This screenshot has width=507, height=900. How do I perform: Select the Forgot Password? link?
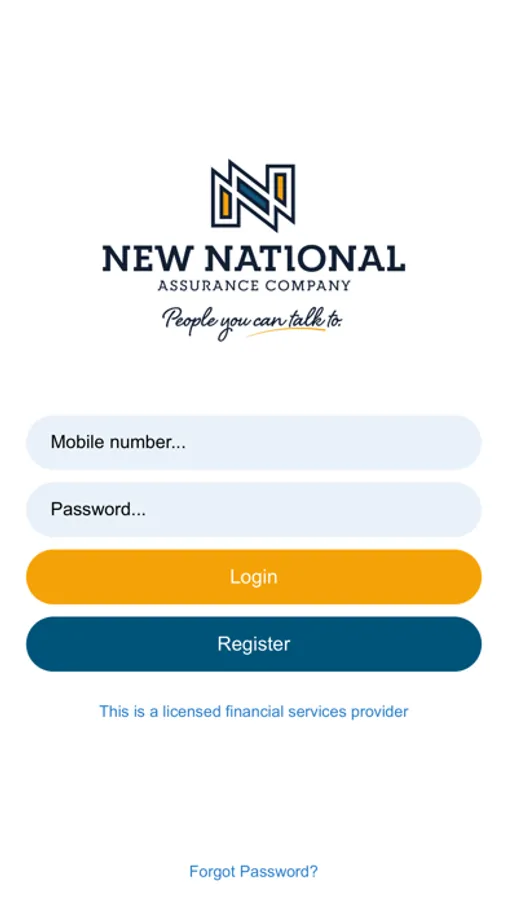(253, 872)
